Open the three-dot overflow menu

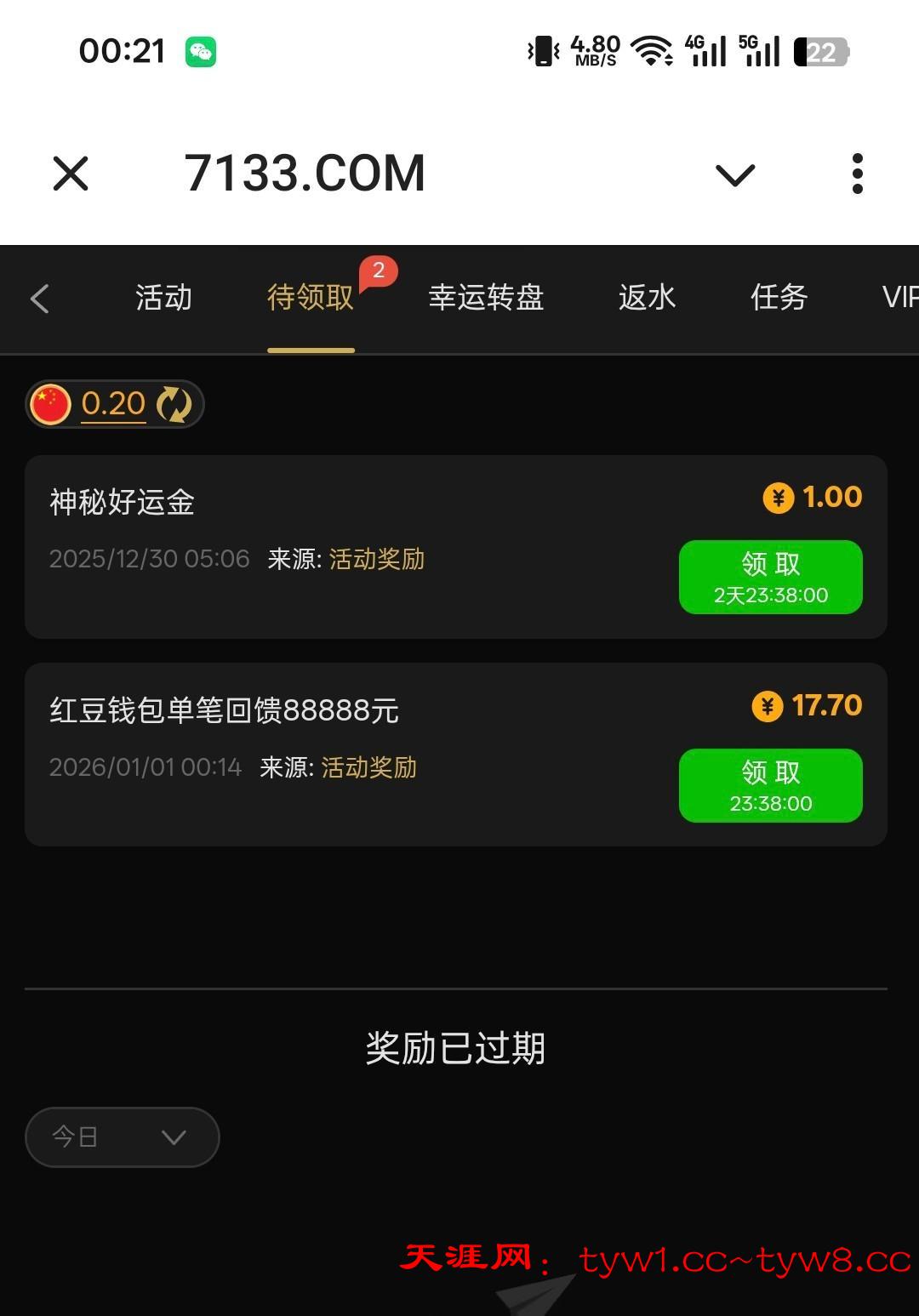pyautogui.click(x=857, y=174)
